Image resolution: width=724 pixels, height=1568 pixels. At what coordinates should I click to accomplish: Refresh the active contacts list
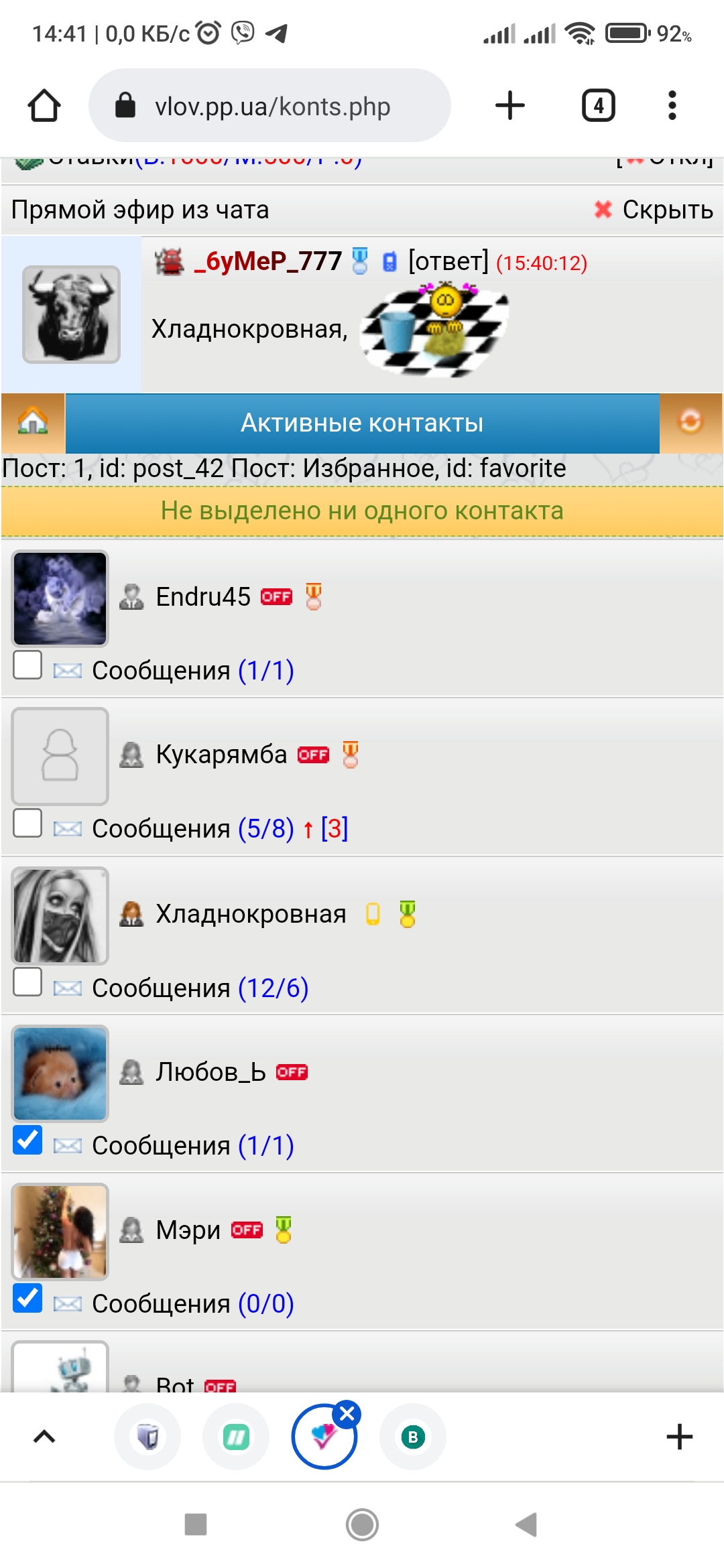click(x=690, y=422)
